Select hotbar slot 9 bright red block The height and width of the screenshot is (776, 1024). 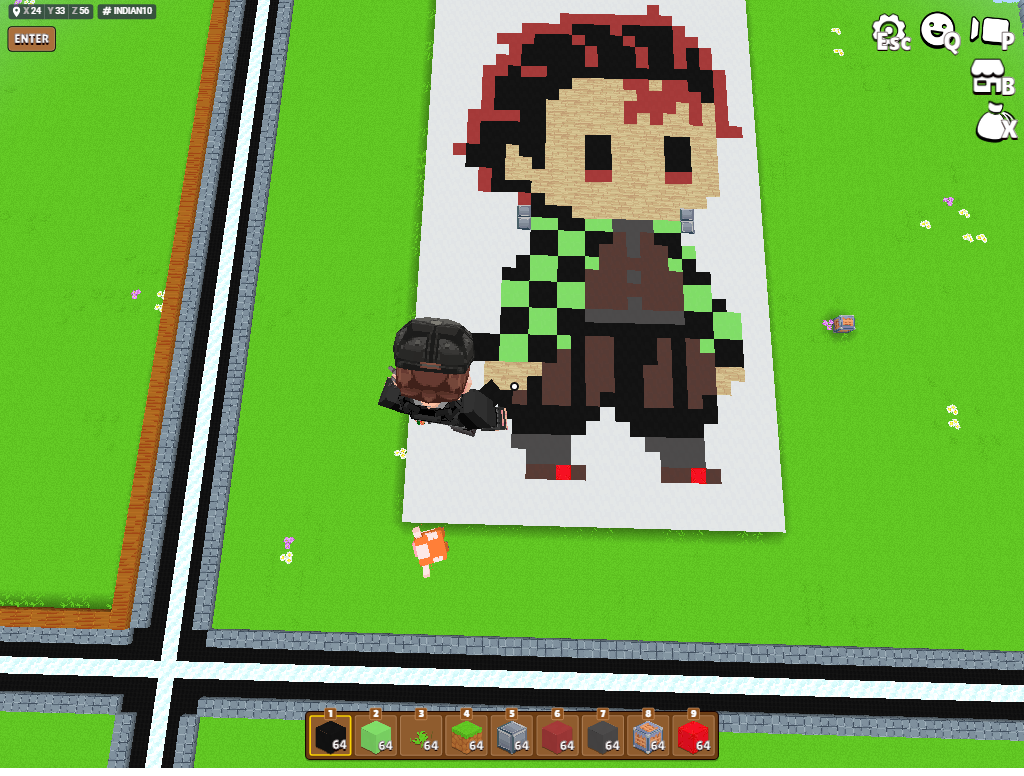(694, 737)
